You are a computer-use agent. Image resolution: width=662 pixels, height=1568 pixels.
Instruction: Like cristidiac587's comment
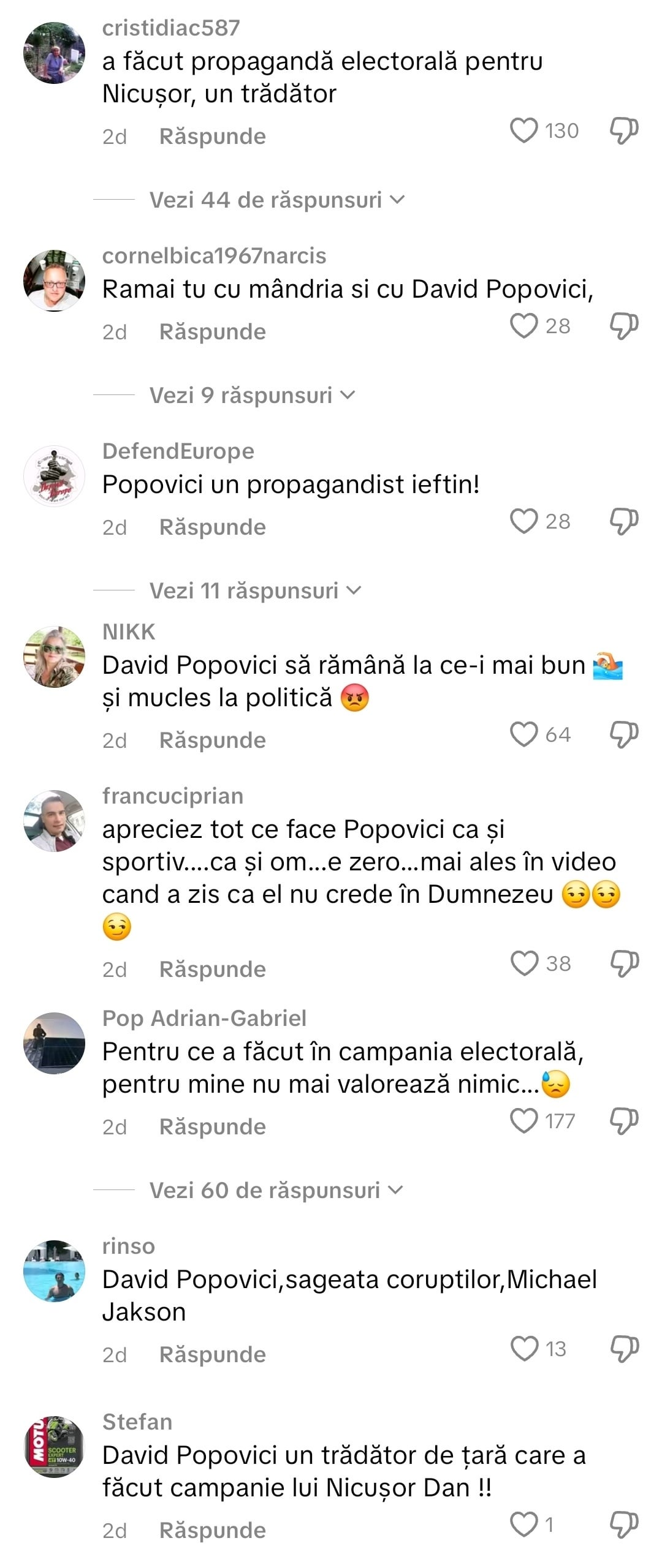[524, 130]
